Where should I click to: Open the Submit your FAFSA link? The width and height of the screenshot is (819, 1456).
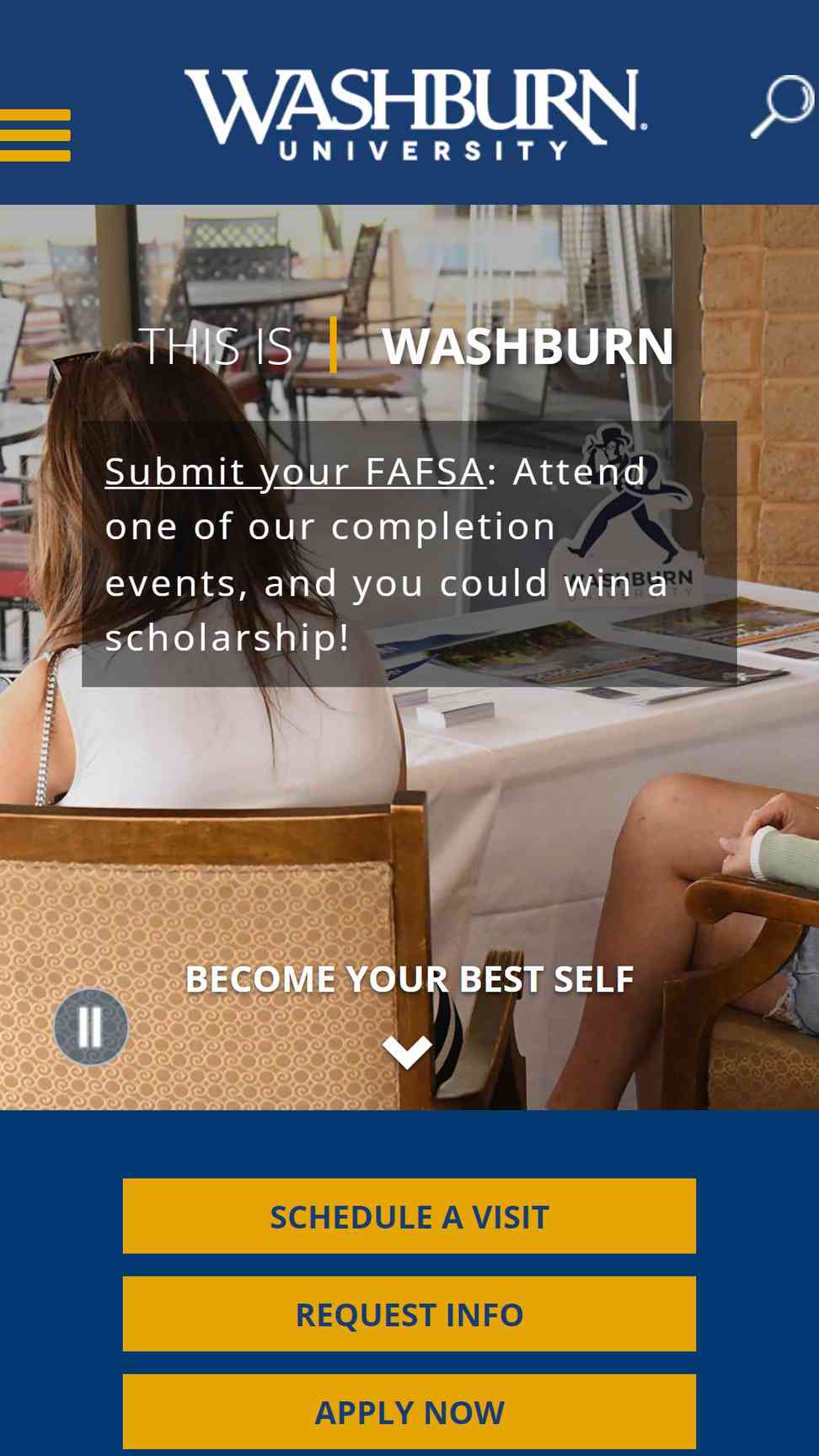[295, 471]
